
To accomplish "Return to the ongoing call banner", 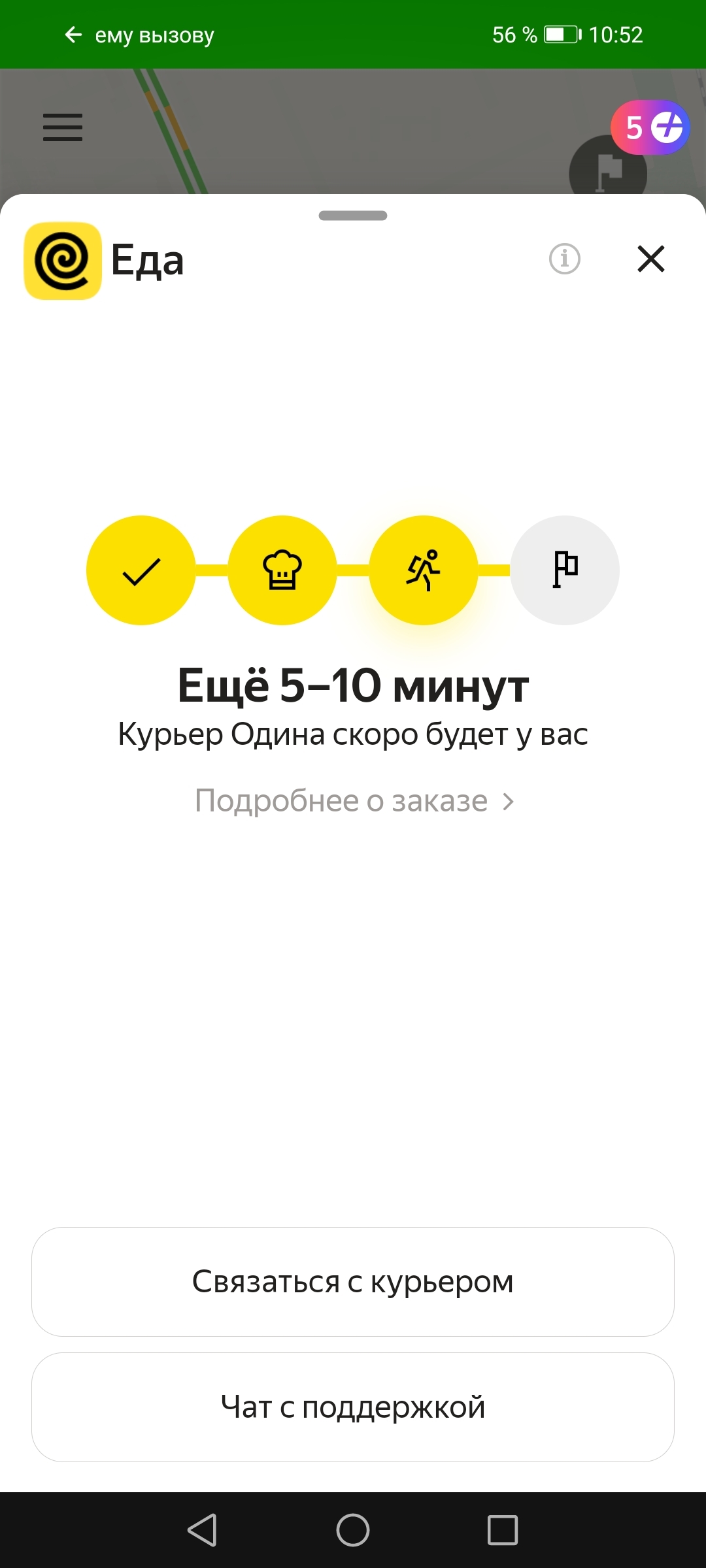I will (x=141, y=35).
